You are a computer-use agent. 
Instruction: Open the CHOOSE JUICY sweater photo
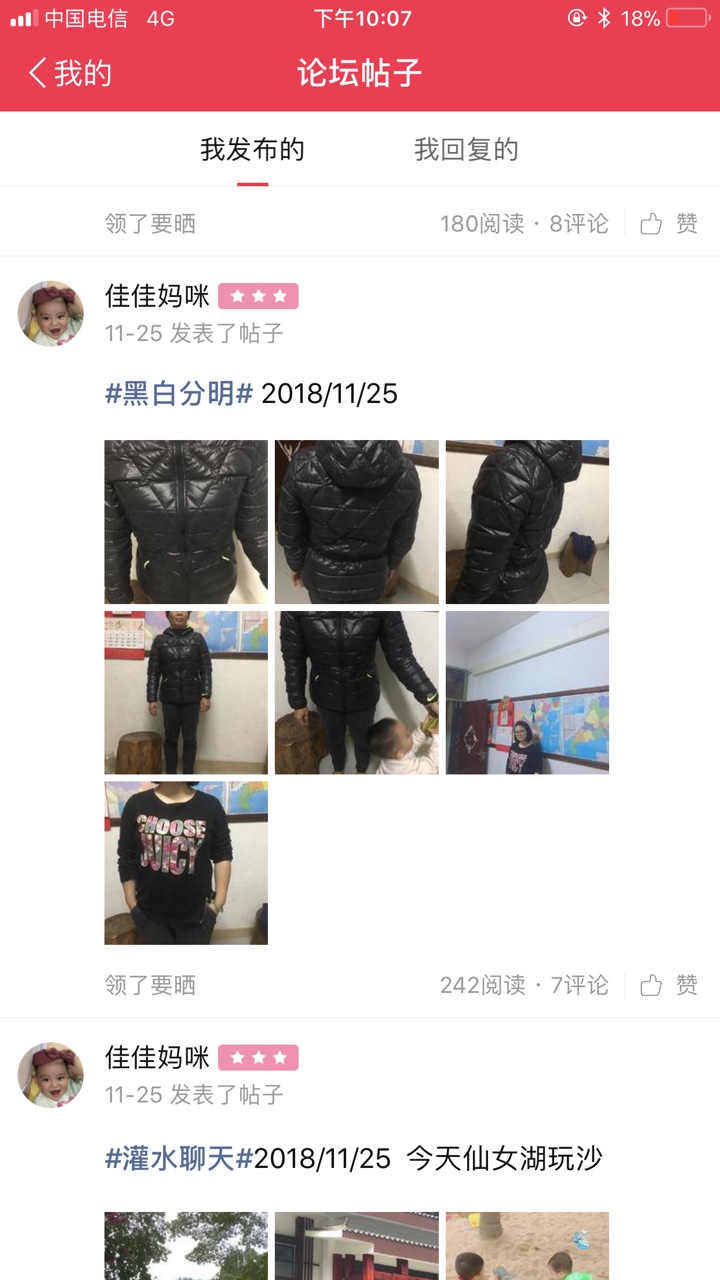tap(186, 863)
